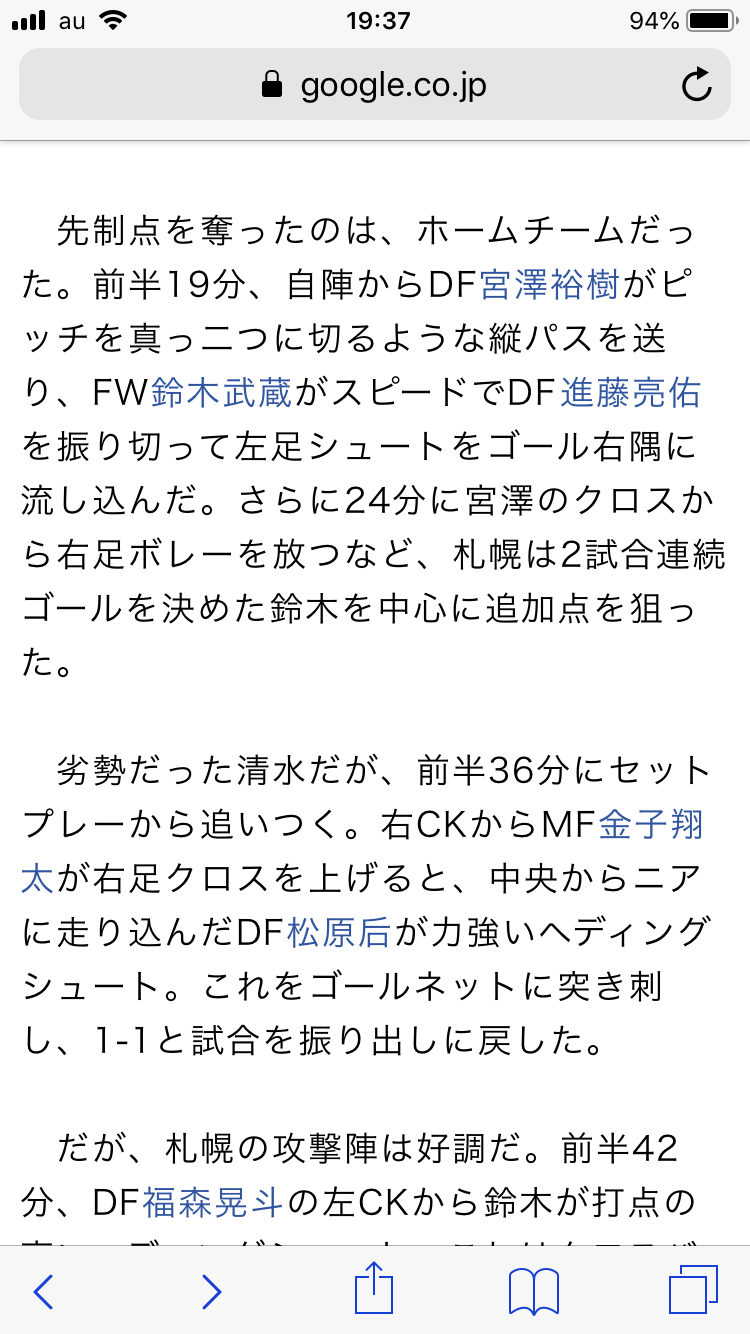The width and height of the screenshot is (750, 1334).
Task: Open the 進藤亮佑 player link
Action: tap(630, 393)
